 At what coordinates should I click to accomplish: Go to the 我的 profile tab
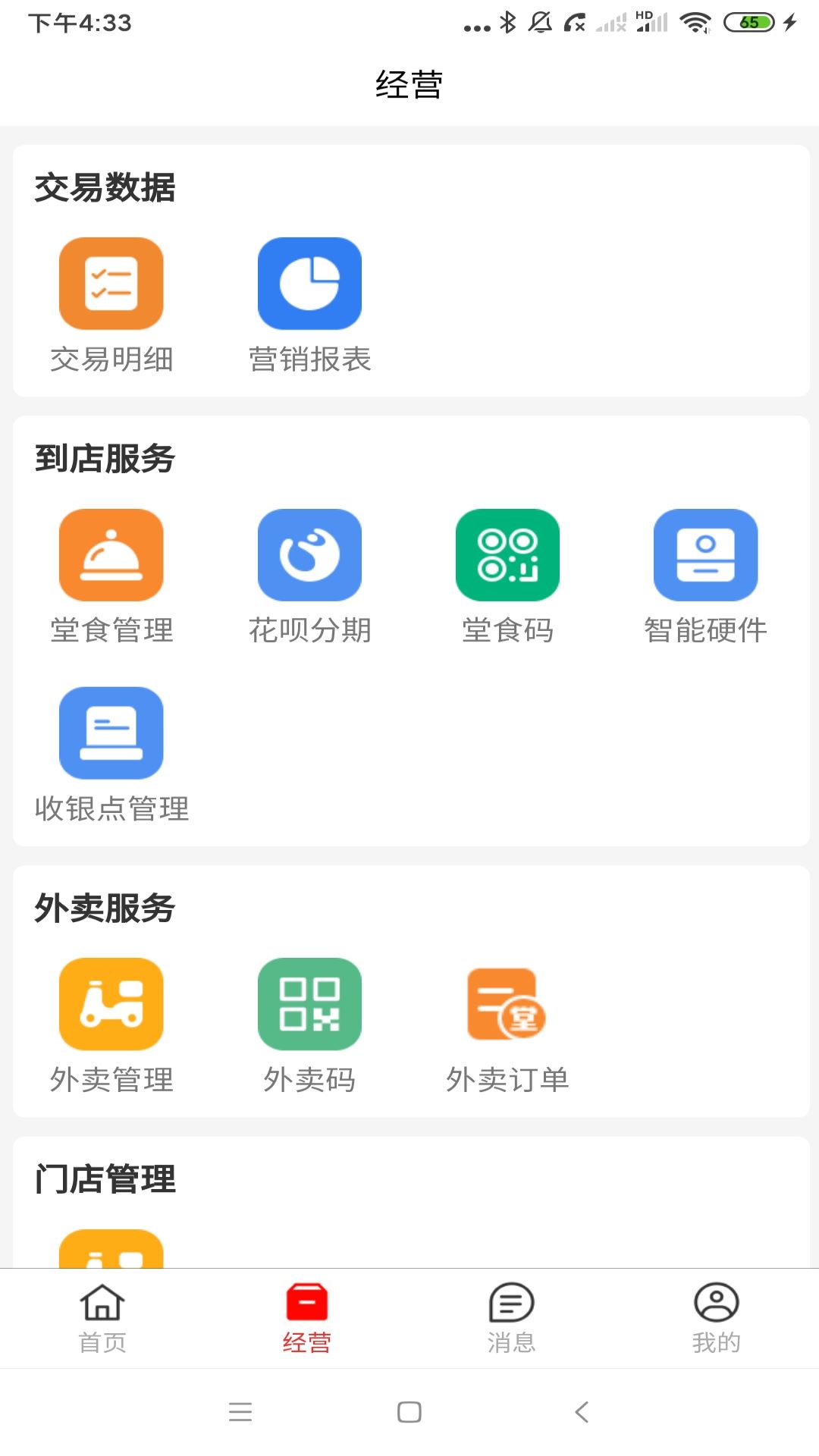(717, 1318)
